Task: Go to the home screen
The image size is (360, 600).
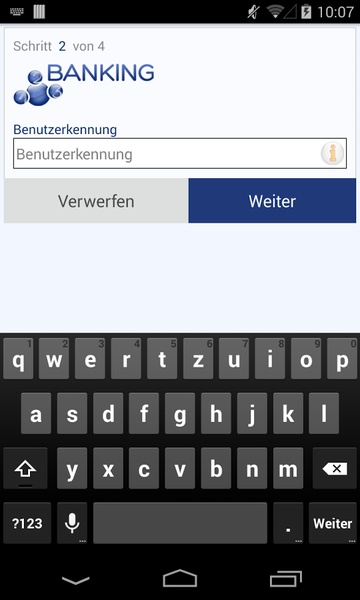Action: pos(180,578)
